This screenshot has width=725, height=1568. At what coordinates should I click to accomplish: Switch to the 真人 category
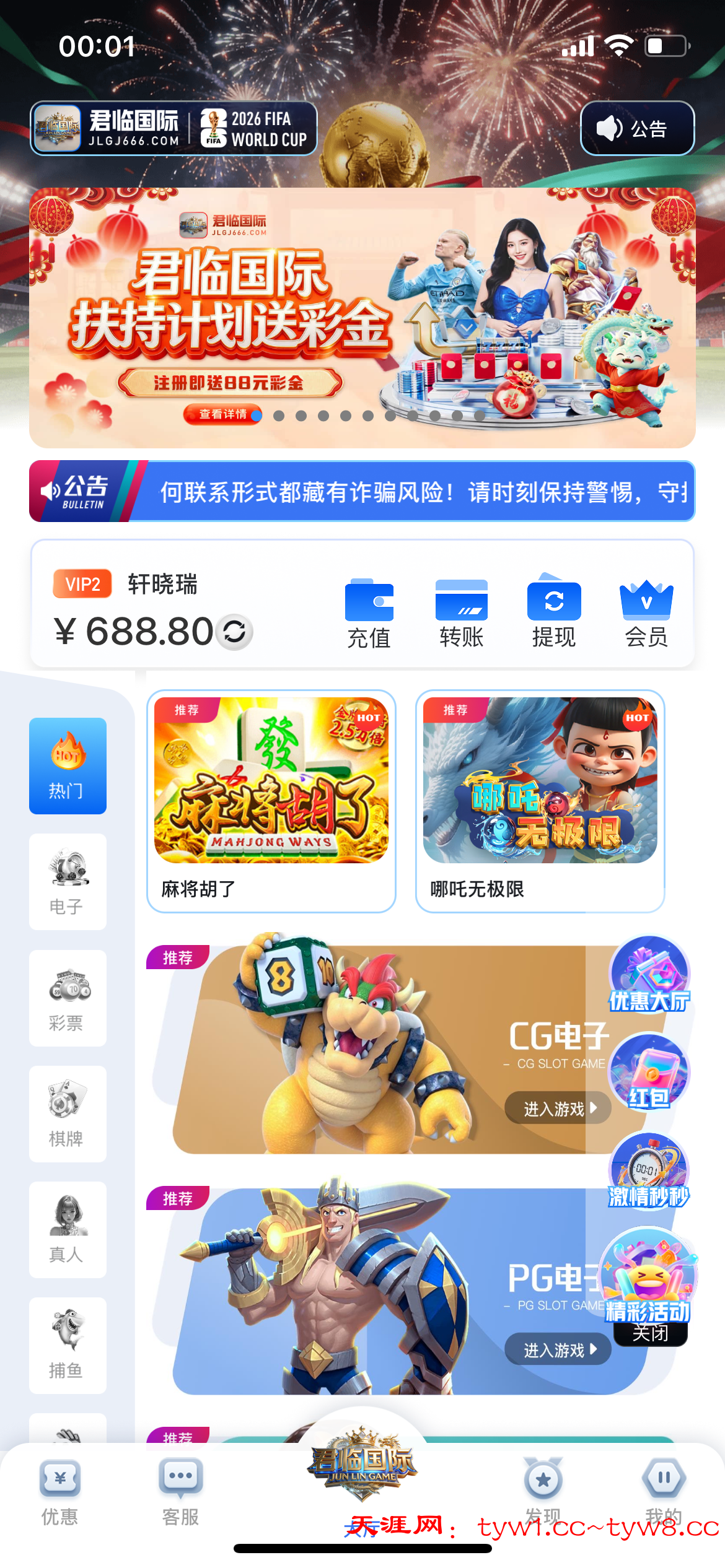pyautogui.click(x=68, y=1229)
